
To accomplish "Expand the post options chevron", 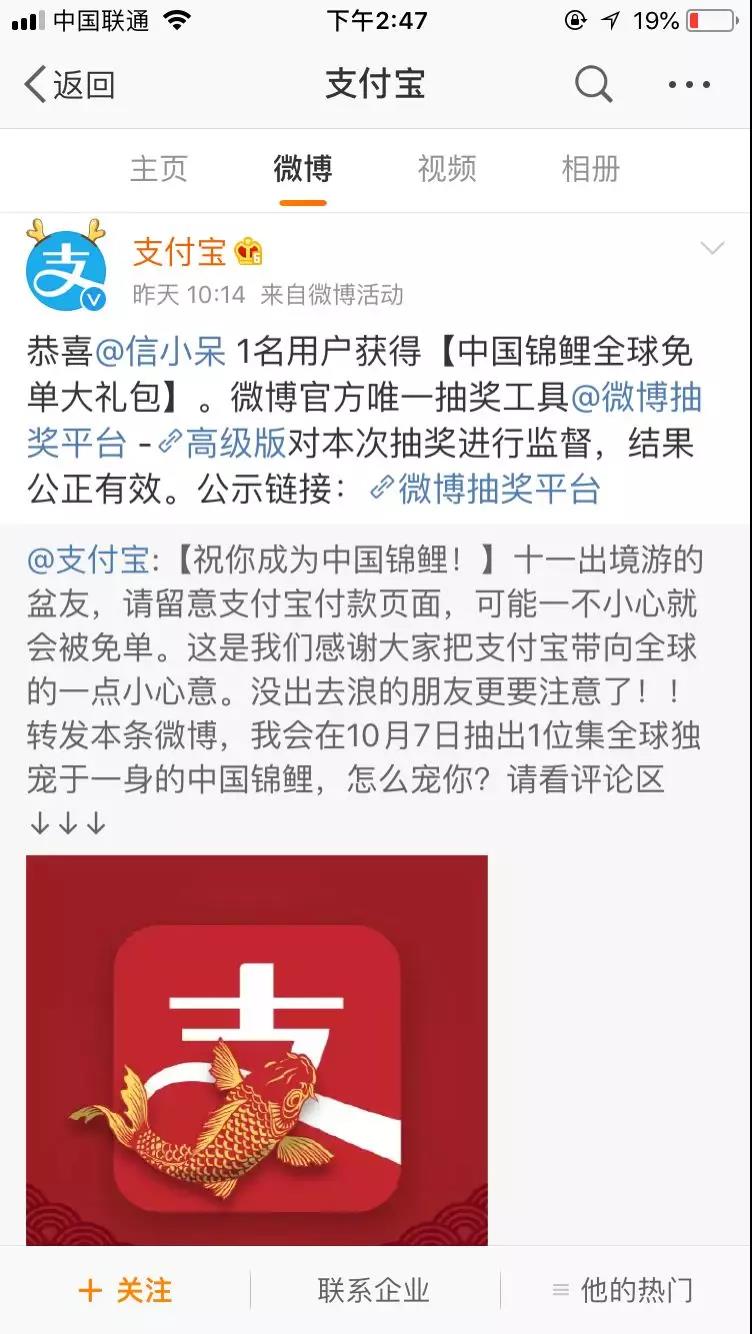I will click(x=712, y=249).
